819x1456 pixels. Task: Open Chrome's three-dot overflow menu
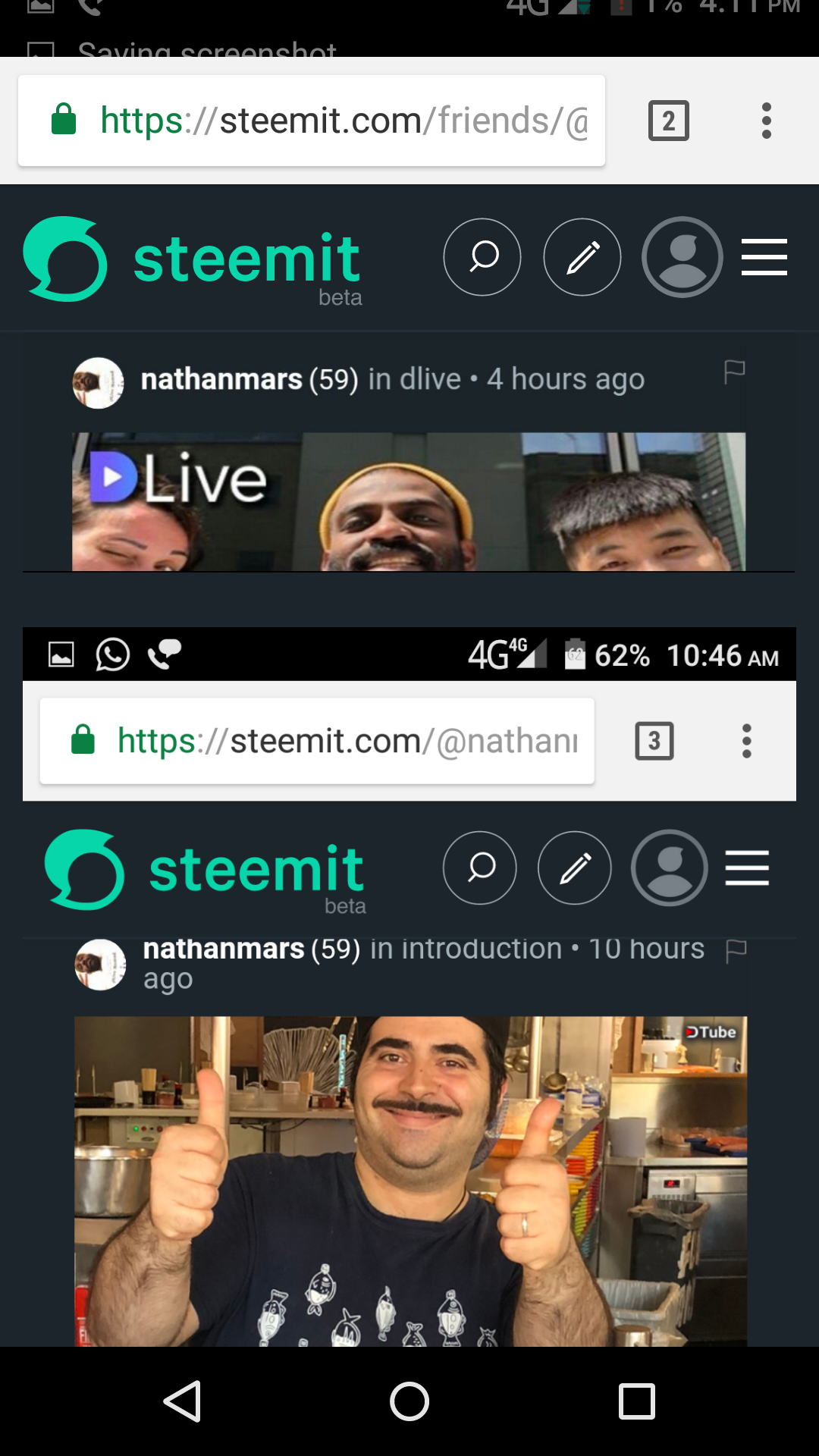766,121
